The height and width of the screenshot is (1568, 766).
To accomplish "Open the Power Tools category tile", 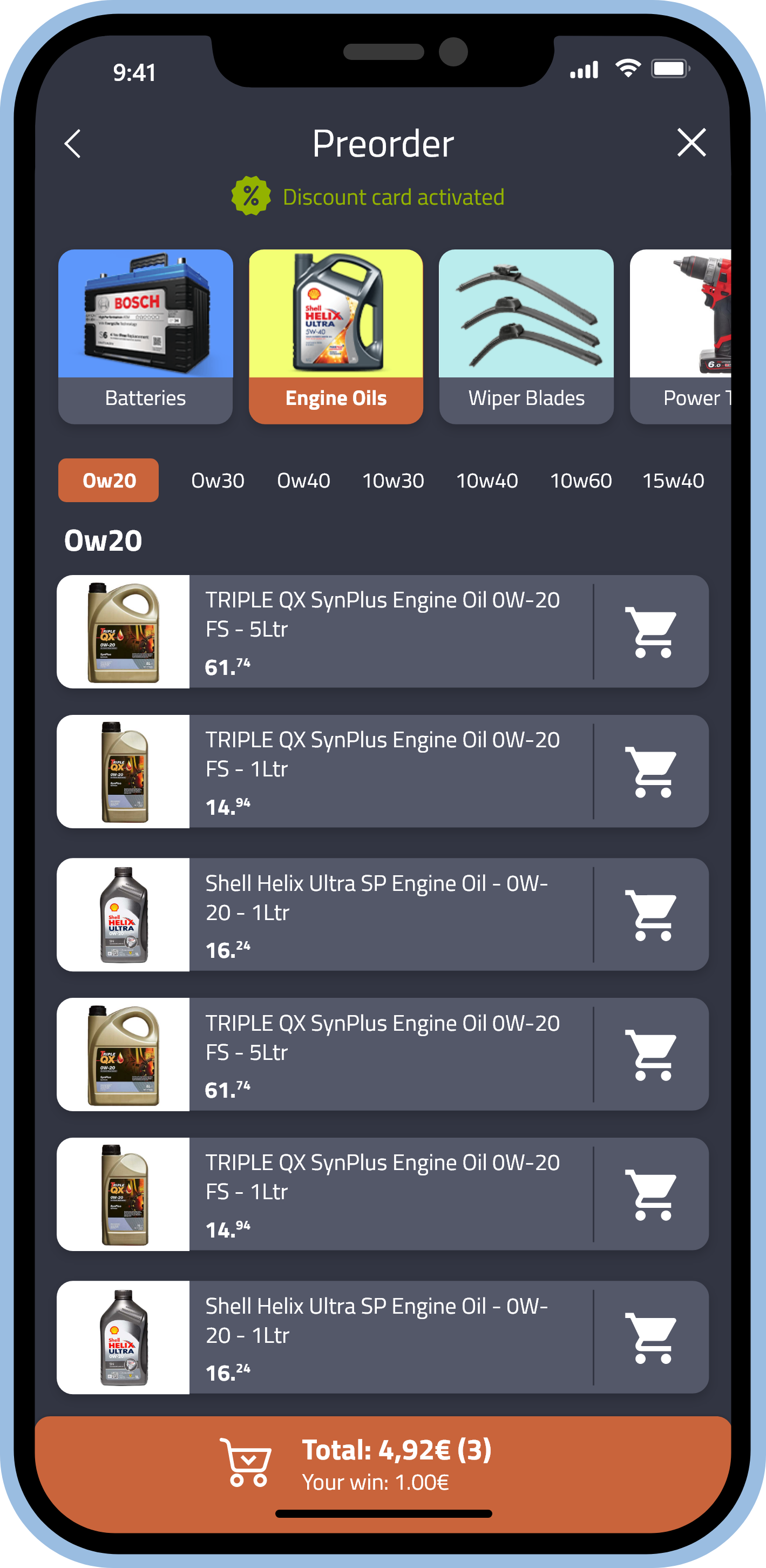I will [x=681, y=336].
